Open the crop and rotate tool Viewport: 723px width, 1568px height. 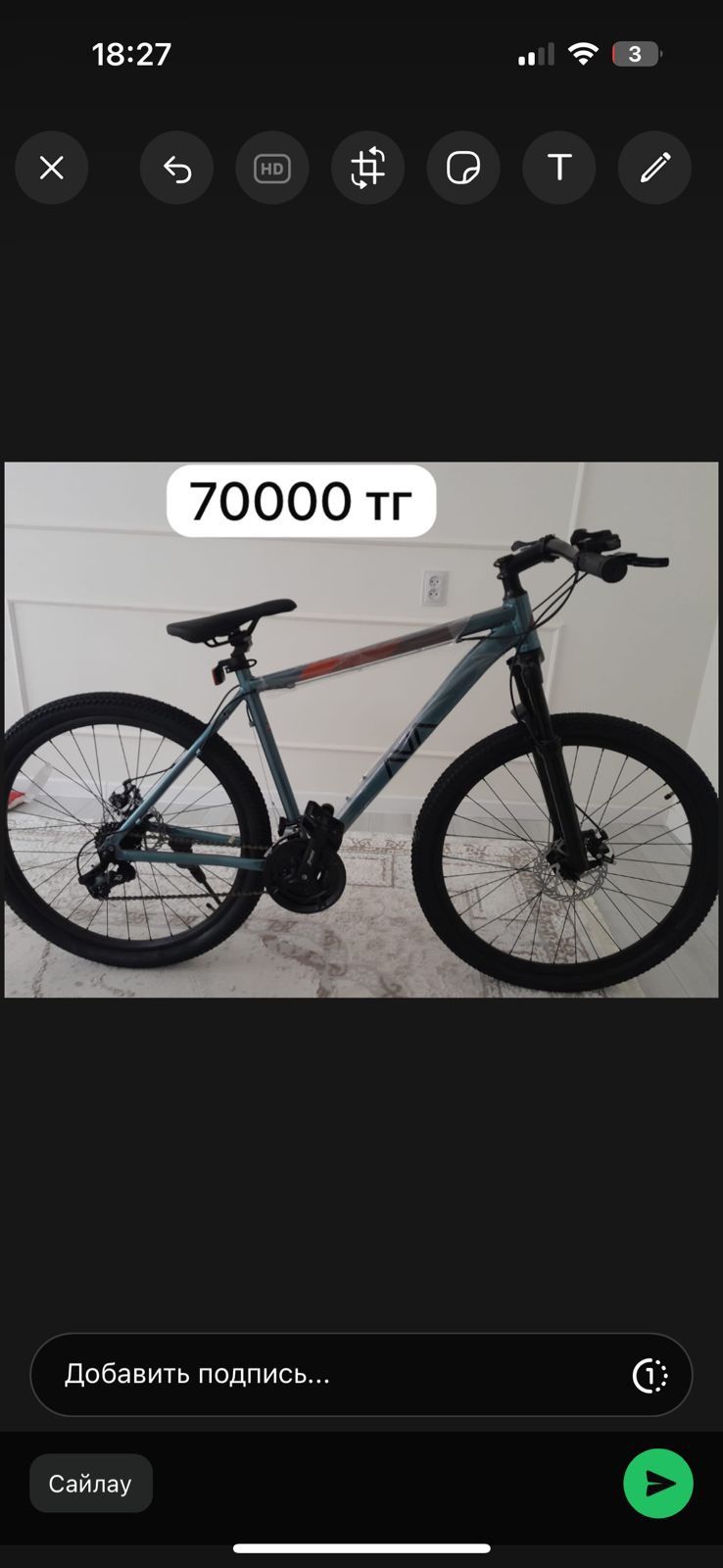367,169
